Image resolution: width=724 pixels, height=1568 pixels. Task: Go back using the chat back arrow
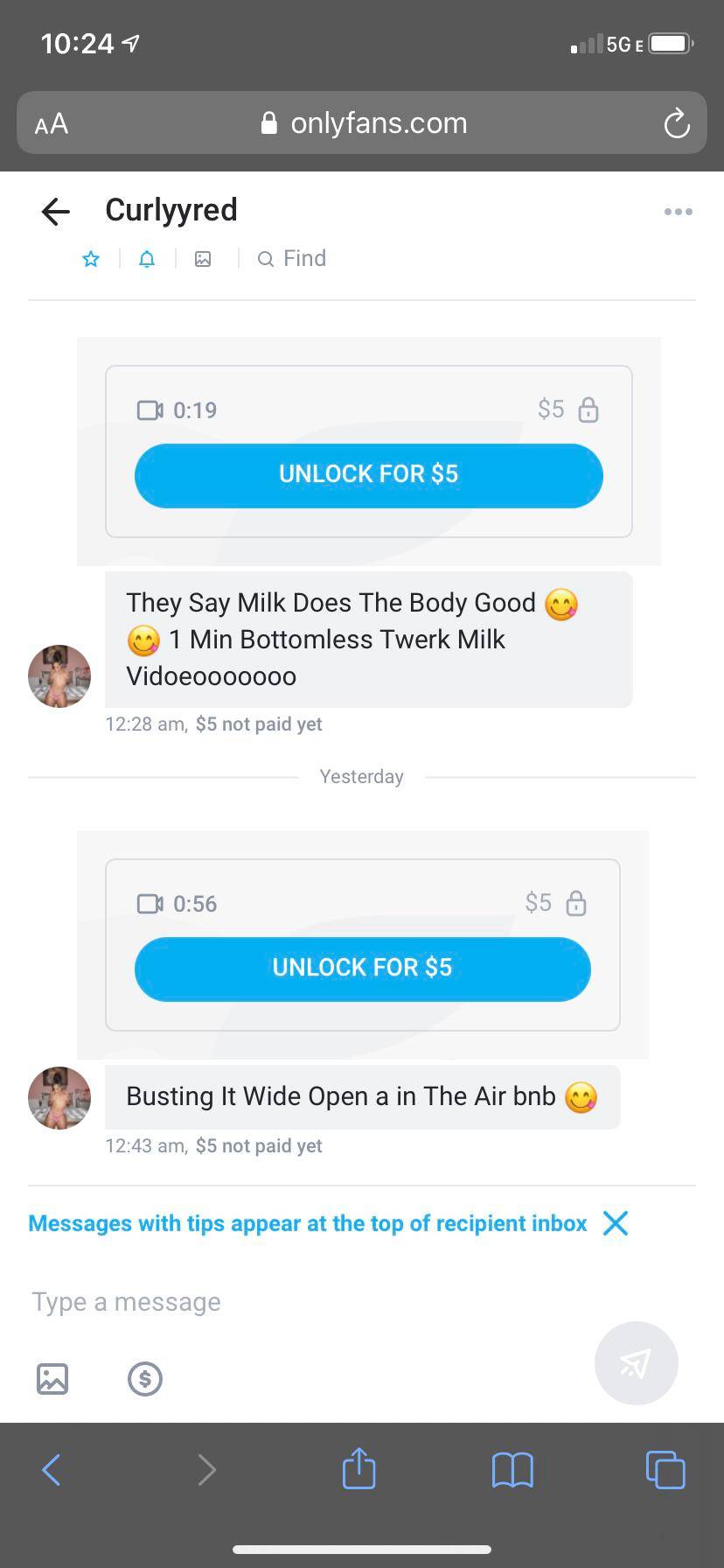pyautogui.click(x=54, y=211)
